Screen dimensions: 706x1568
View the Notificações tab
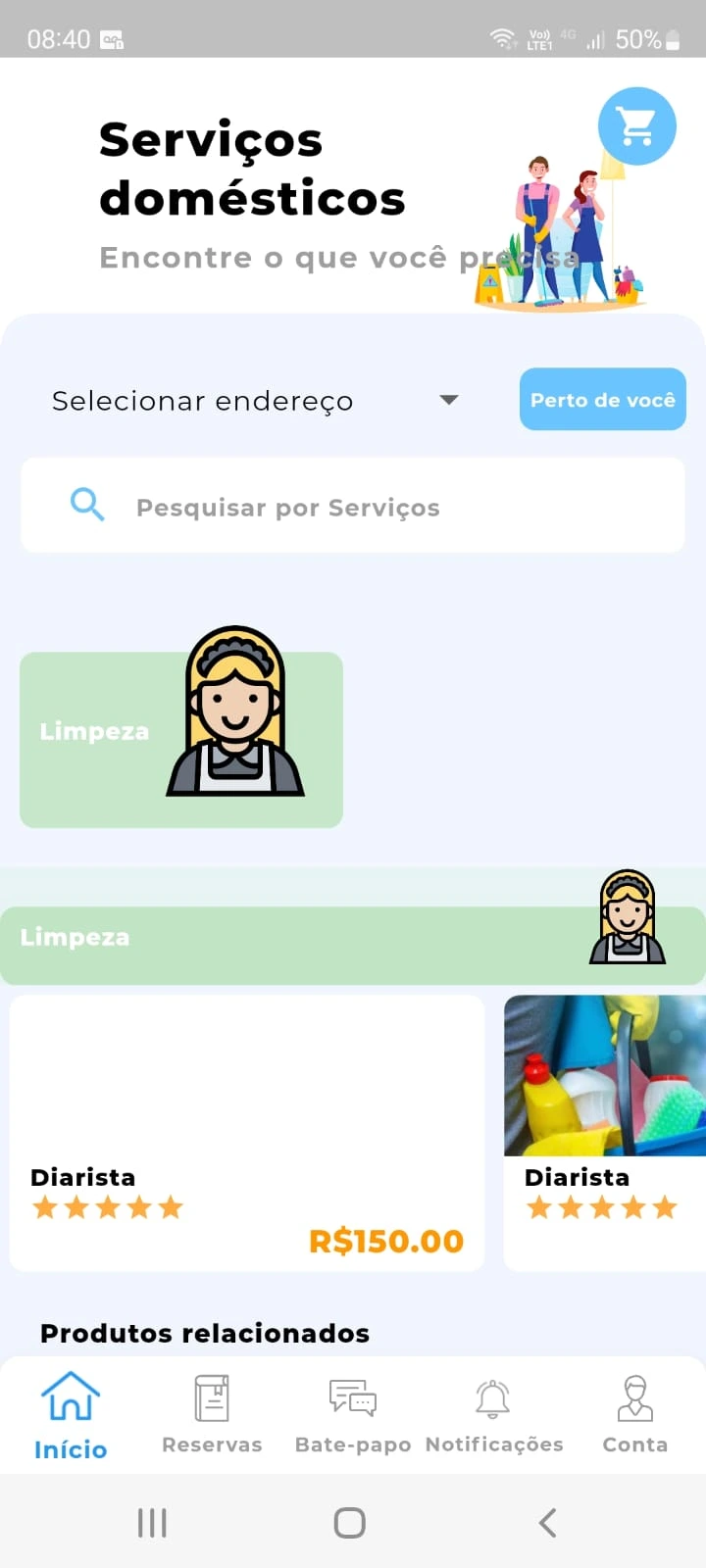coord(494,1416)
